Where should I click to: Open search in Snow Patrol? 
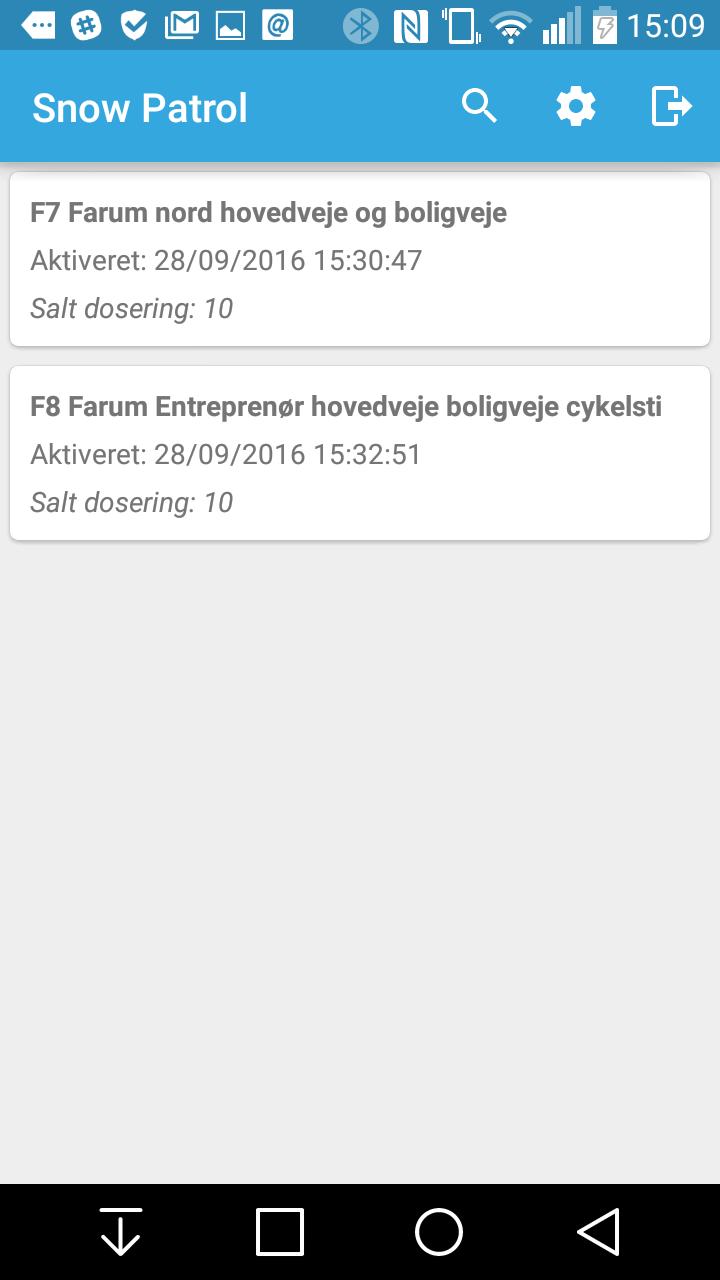[x=479, y=106]
